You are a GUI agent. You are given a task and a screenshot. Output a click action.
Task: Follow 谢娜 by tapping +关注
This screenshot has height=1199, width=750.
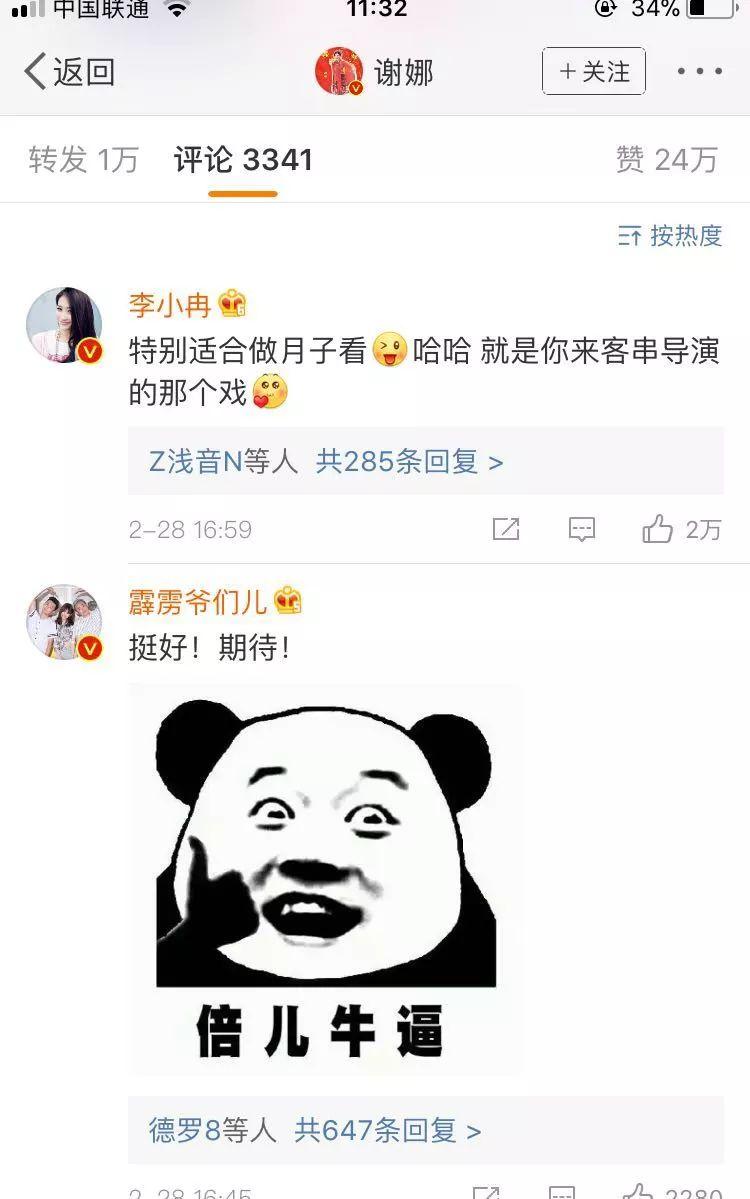tap(593, 70)
